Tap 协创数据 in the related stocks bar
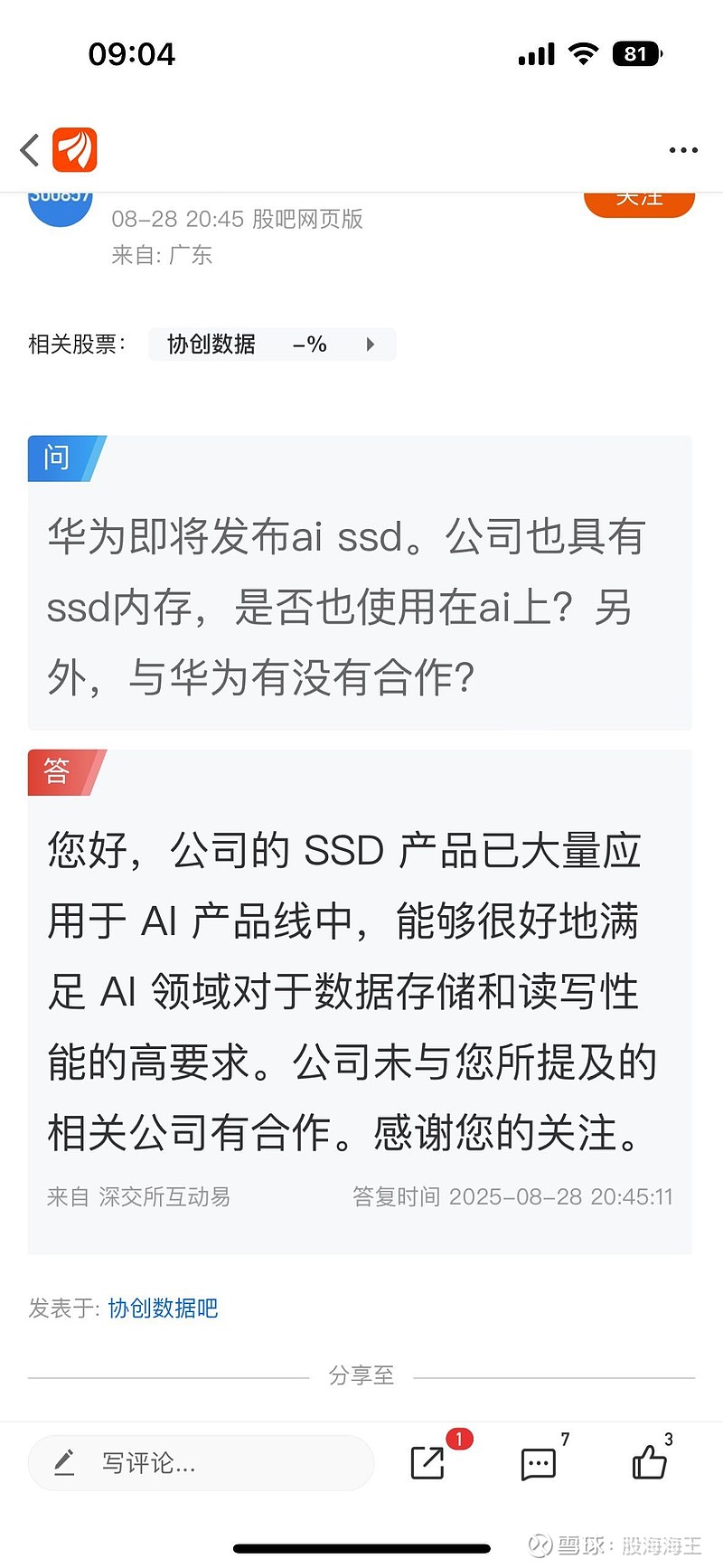 click(211, 345)
